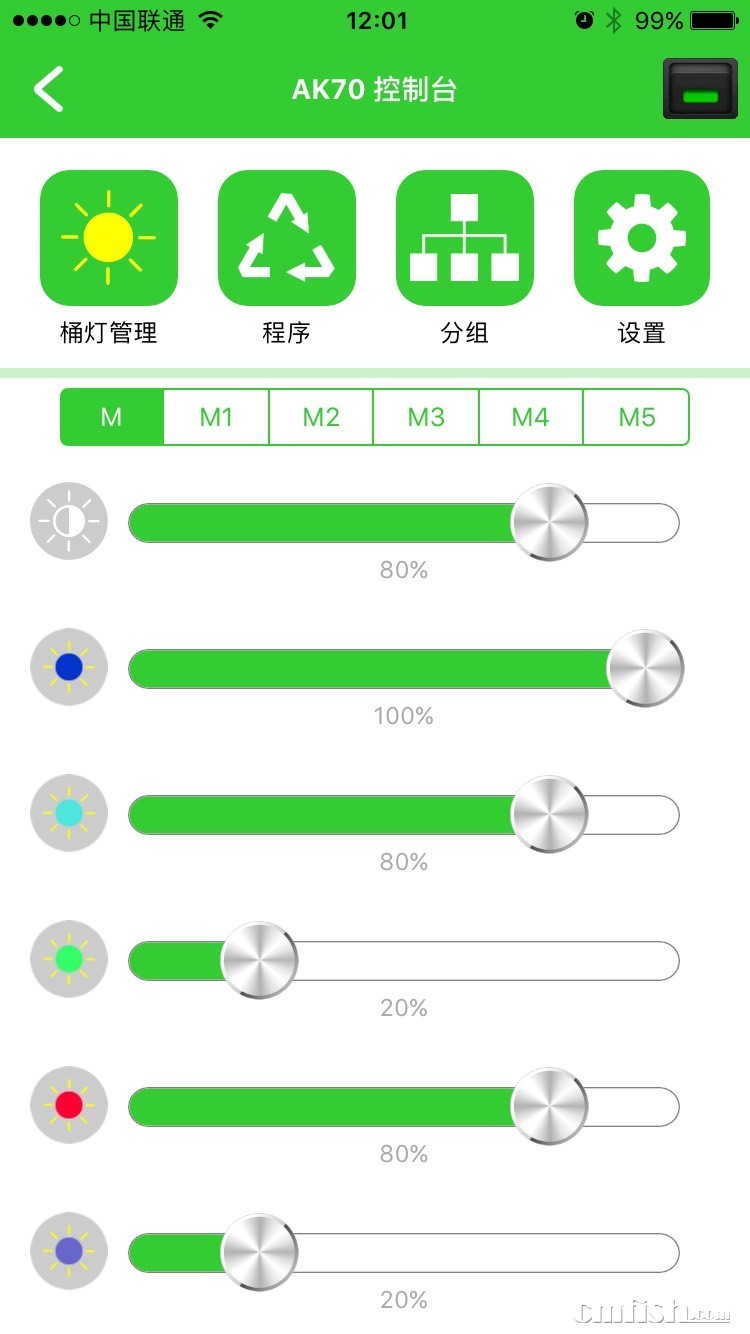The width and height of the screenshot is (750, 1334).
Task: Go back using the top-left arrow
Action: click(48, 89)
